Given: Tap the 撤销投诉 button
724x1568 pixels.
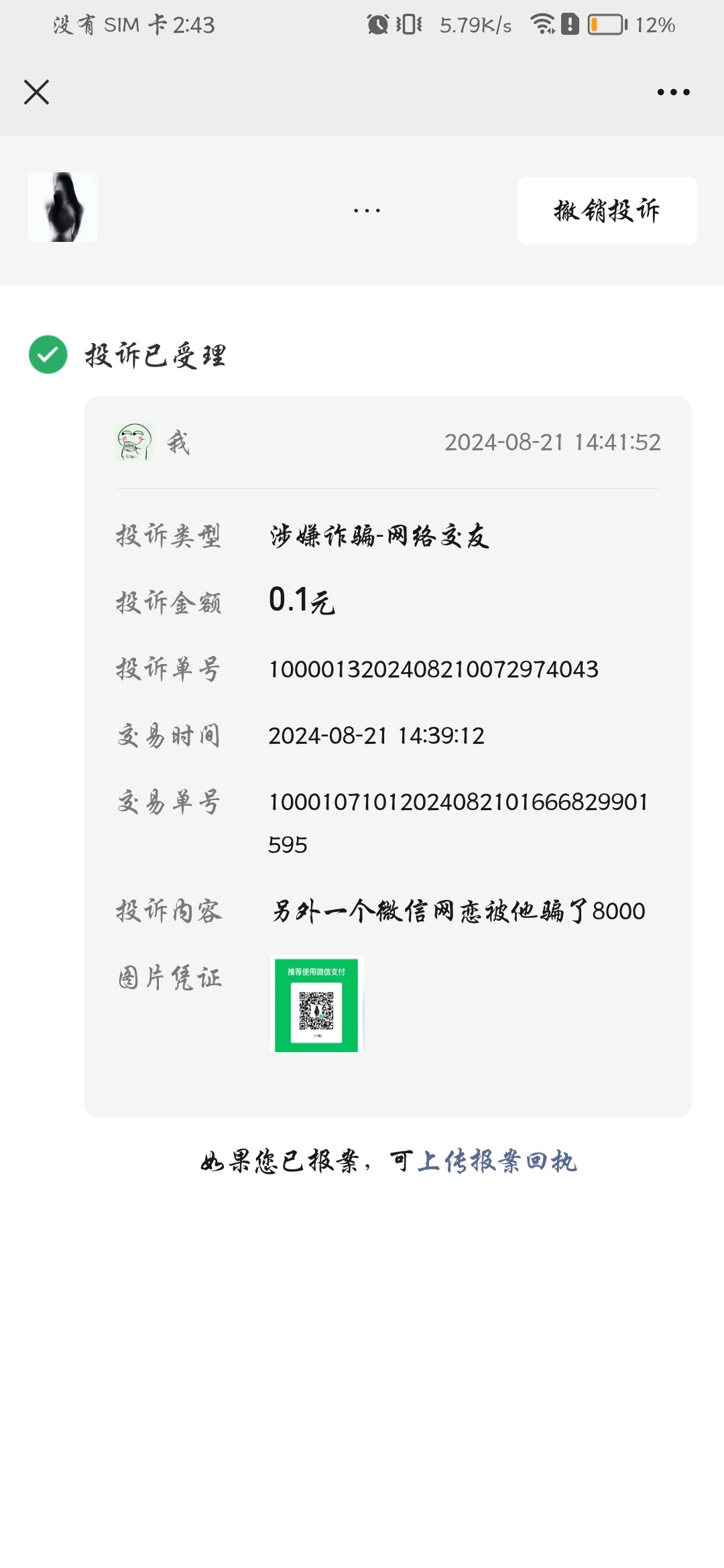Looking at the screenshot, I should (607, 210).
